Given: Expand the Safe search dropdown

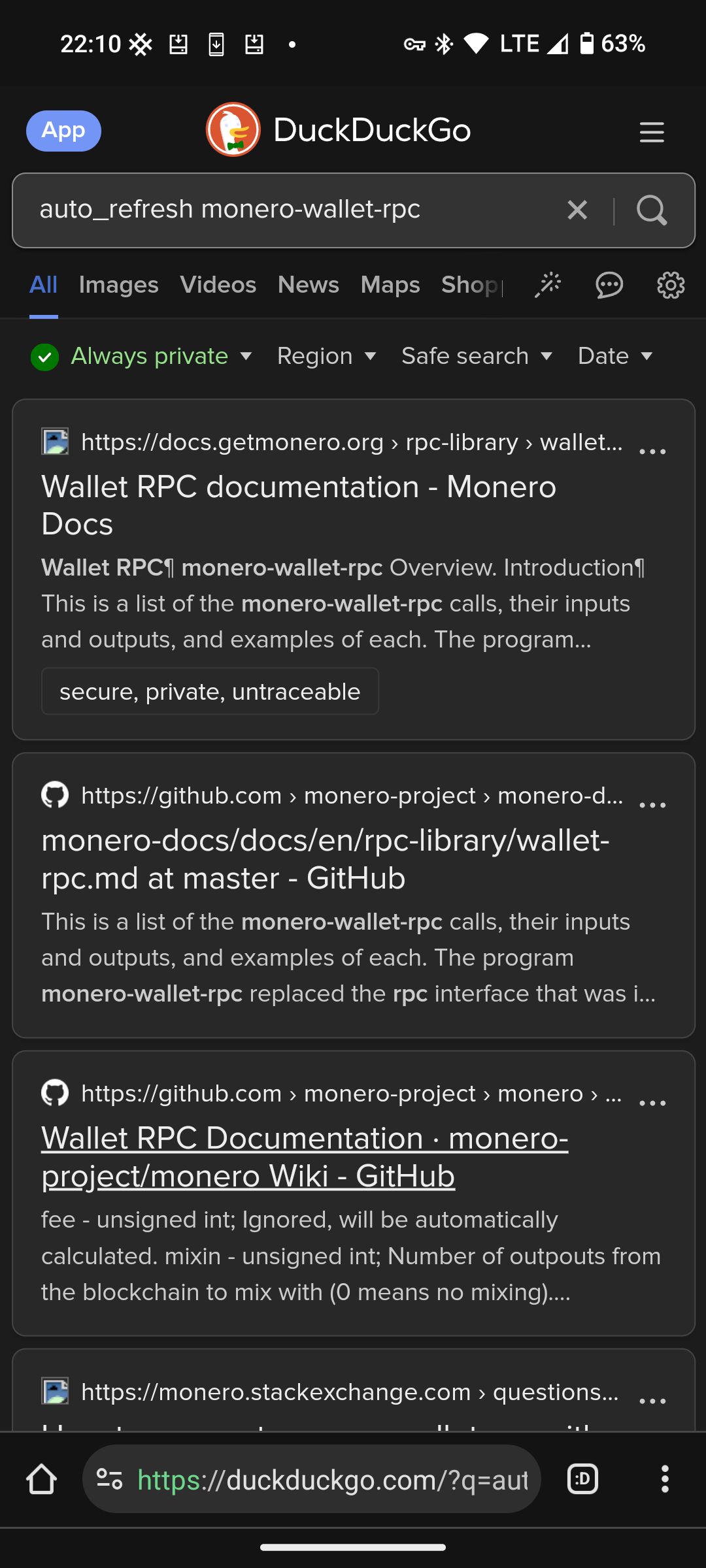Looking at the screenshot, I should pos(477,356).
